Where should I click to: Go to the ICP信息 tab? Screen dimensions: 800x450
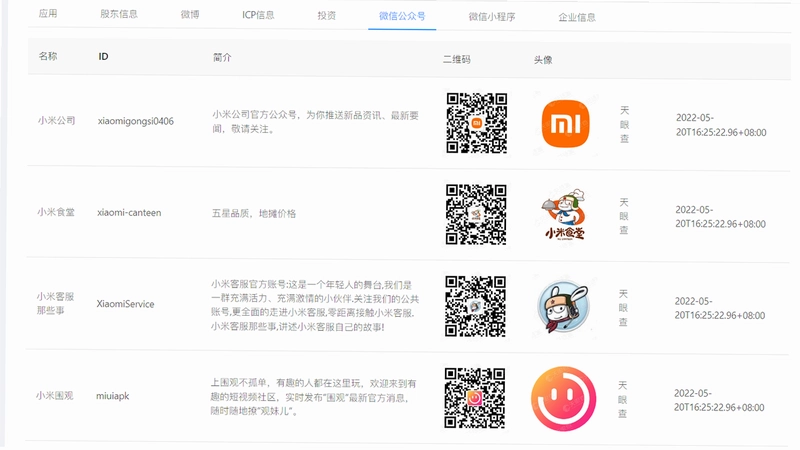(258, 15)
